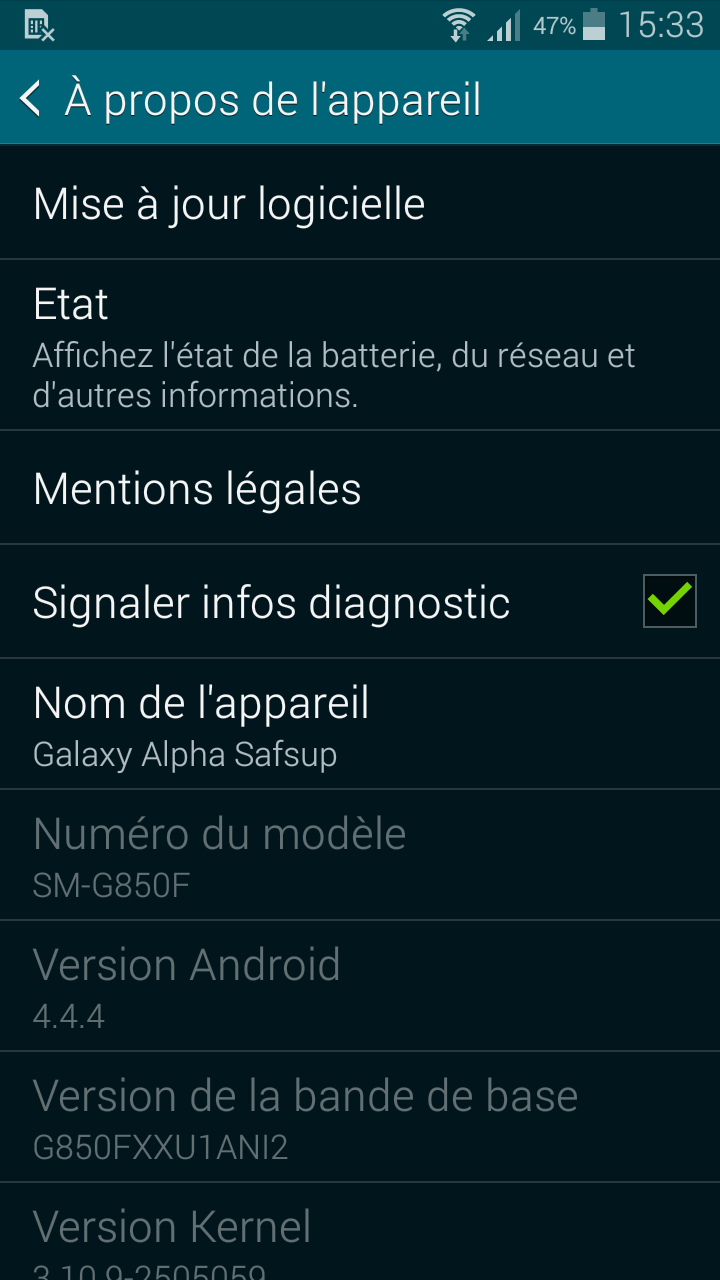
Task: Uncheck Signaler infos diagnostic checkbox
Action: (669, 601)
